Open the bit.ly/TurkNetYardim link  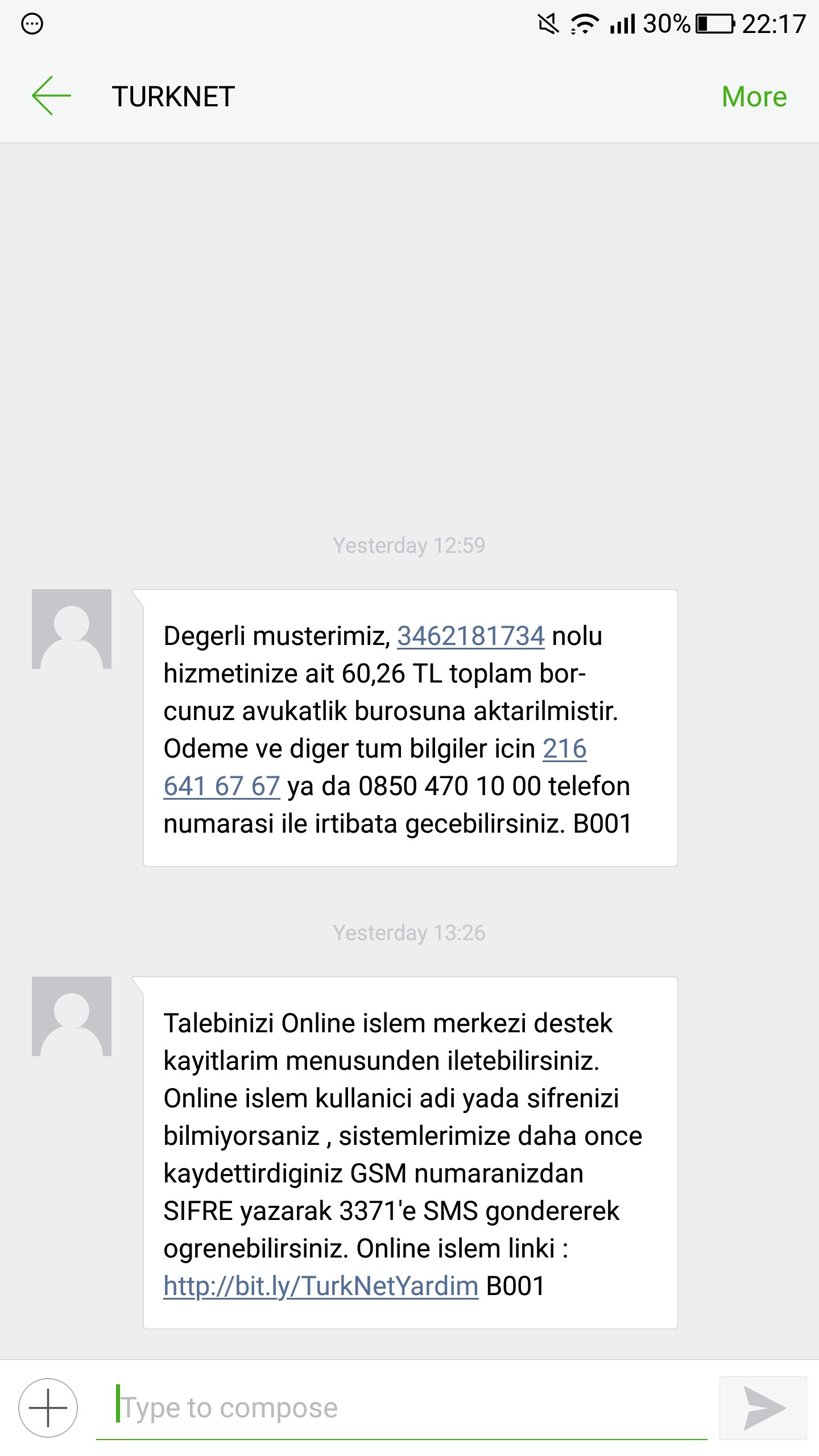tap(321, 1286)
